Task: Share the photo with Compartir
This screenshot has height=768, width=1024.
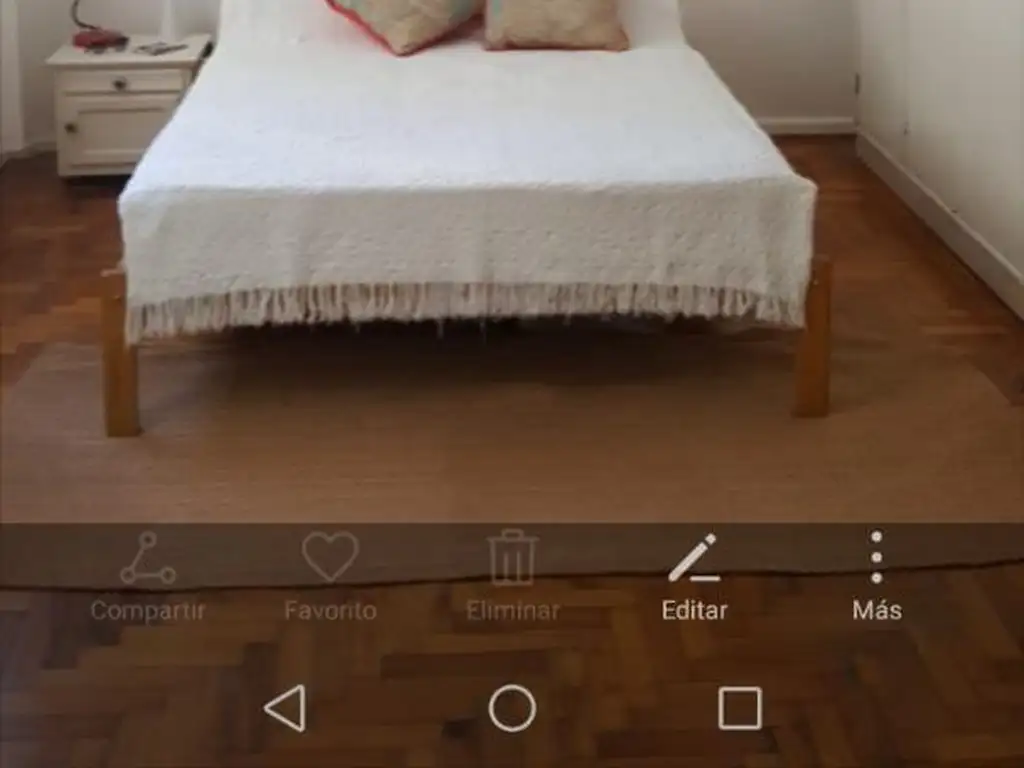Action: tap(148, 574)
